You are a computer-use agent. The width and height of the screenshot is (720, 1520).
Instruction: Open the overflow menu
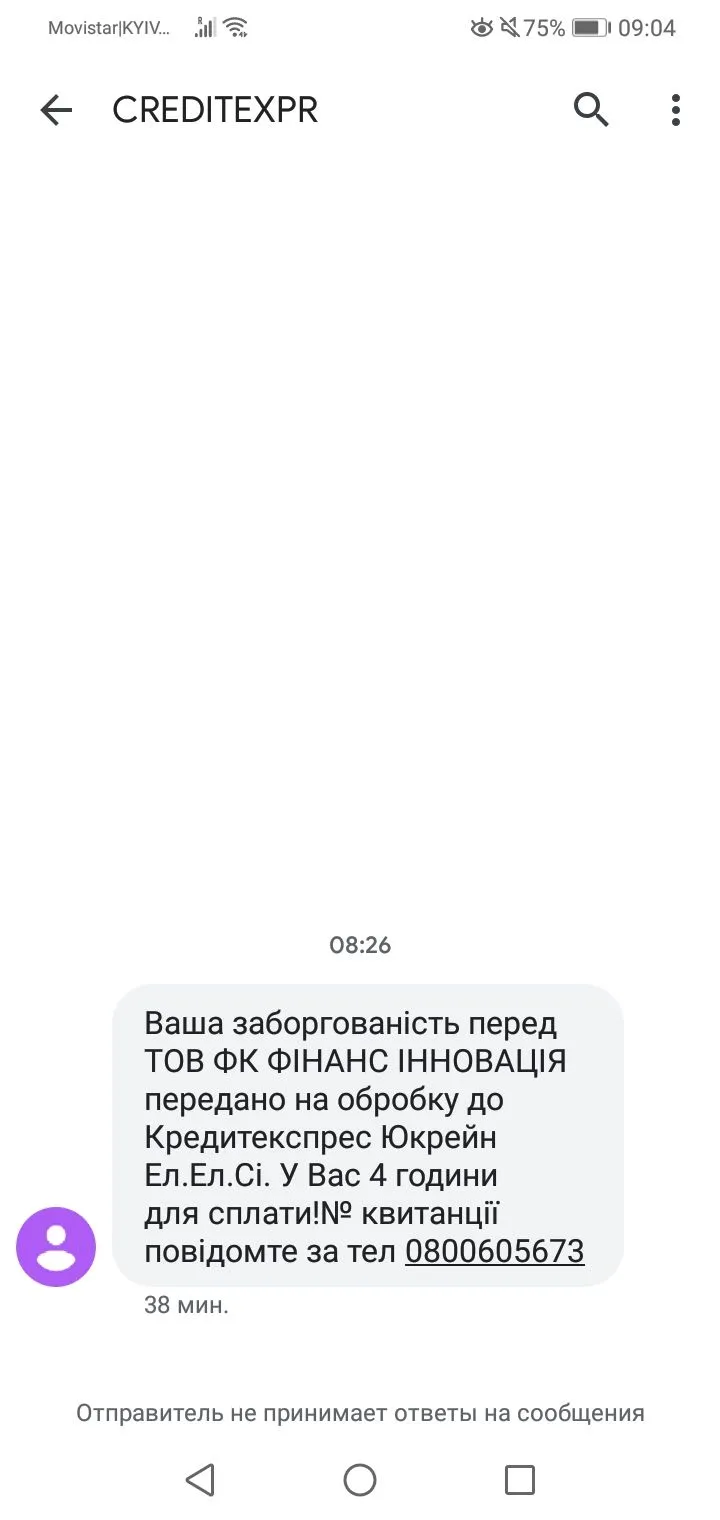click(676, 110)
